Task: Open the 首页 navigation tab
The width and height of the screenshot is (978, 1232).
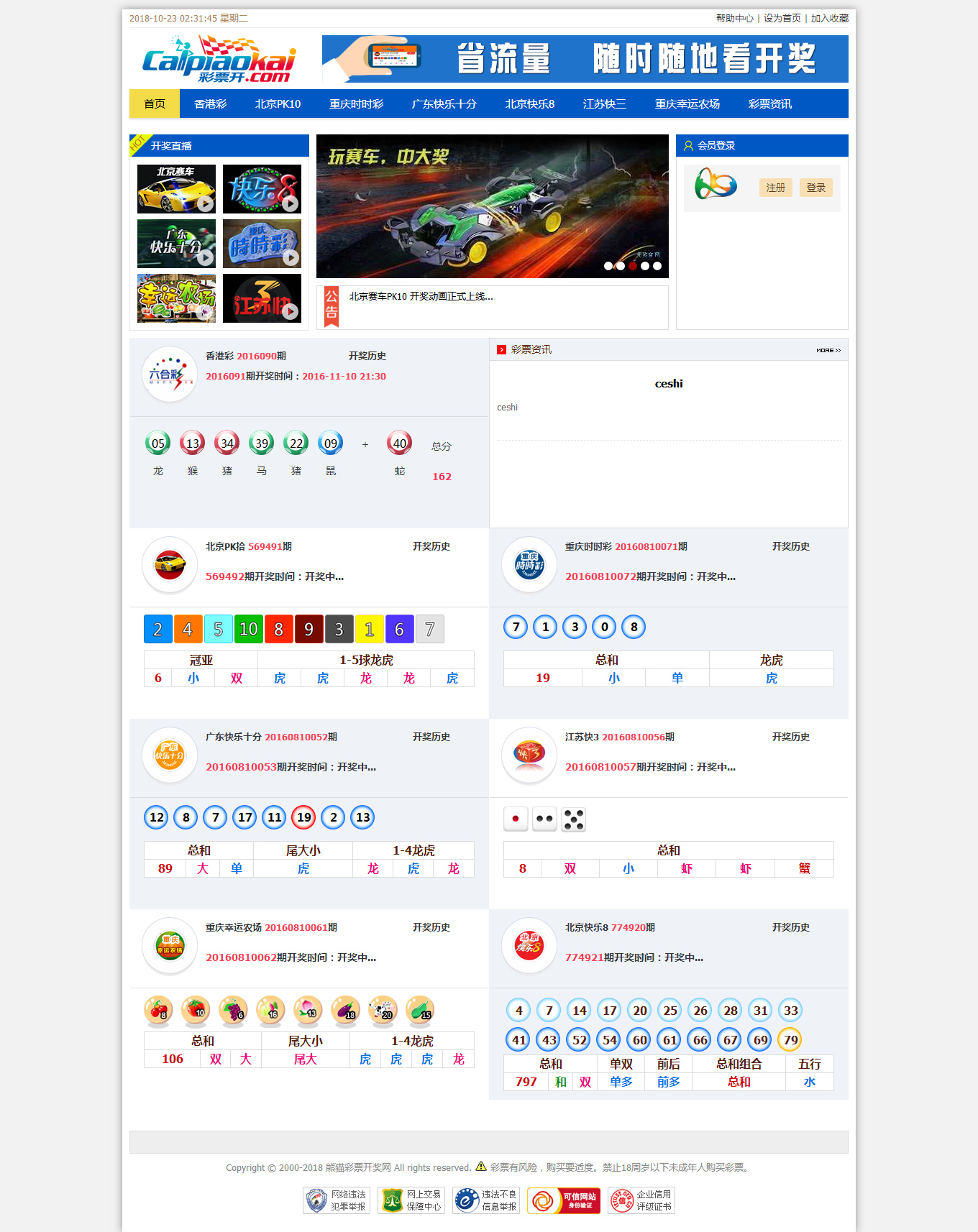Action: (155, 104)
